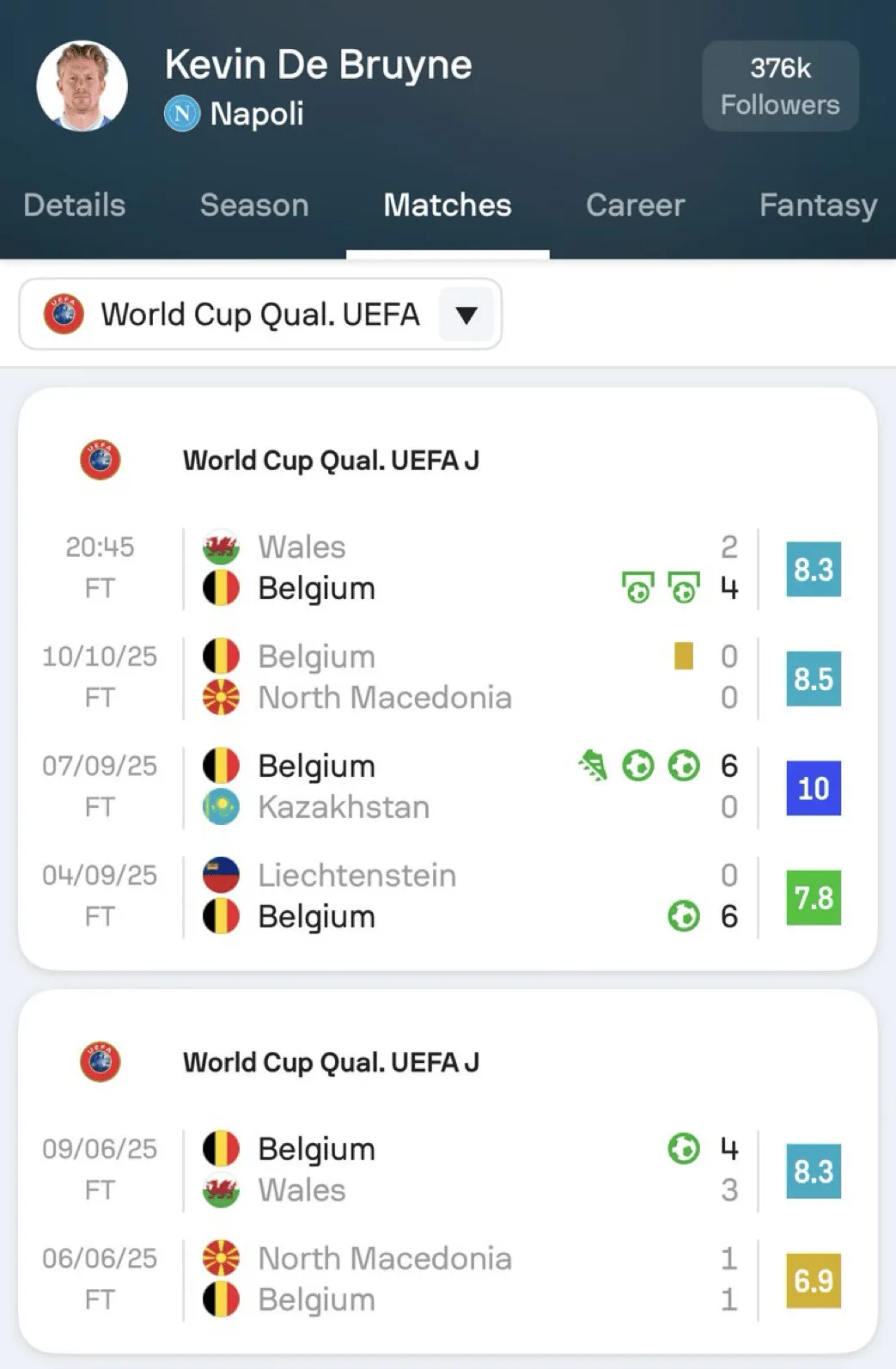
Task: Switch to the Fantasy tab
Action: (818, 205)
